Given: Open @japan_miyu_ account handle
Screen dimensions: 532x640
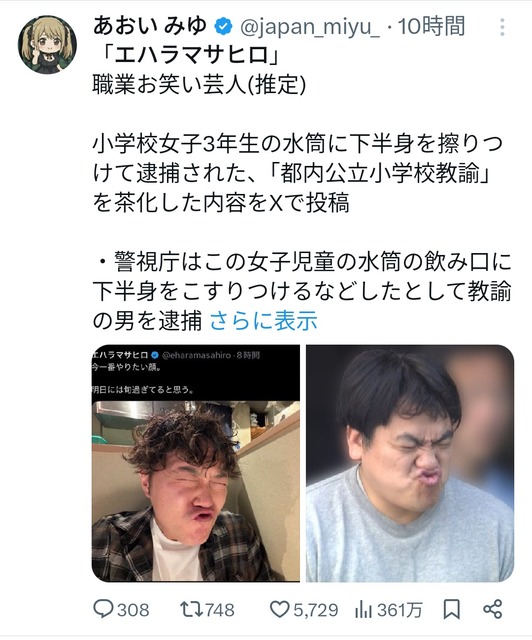Looking at the screenshot, I should tap(310, 27).
